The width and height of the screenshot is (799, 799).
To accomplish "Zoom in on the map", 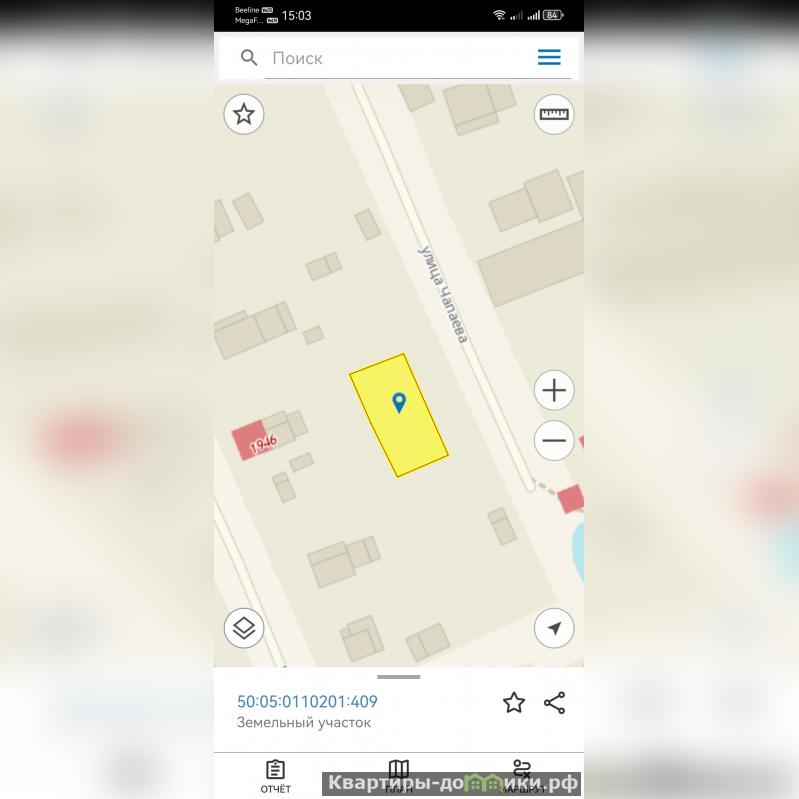I will [x=554, y=390].
